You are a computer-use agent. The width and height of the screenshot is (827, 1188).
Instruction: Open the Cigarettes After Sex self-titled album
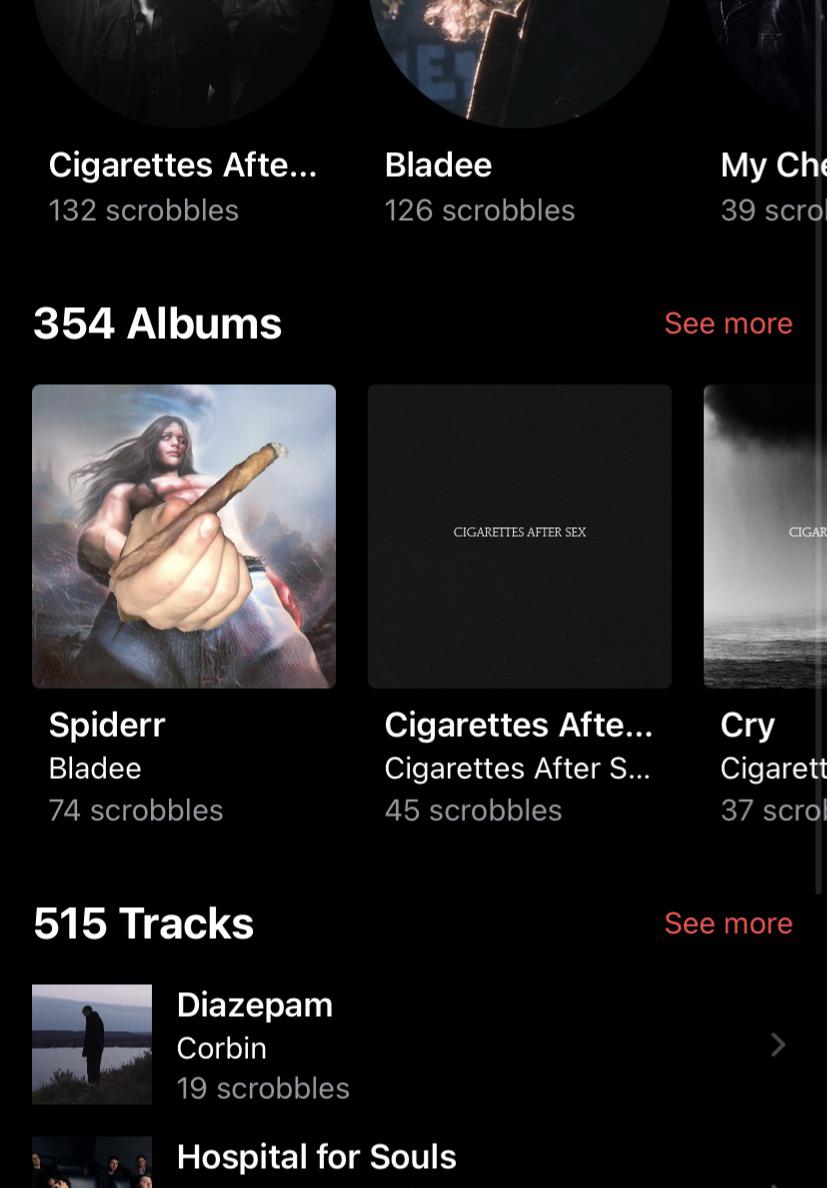(519, 536)
